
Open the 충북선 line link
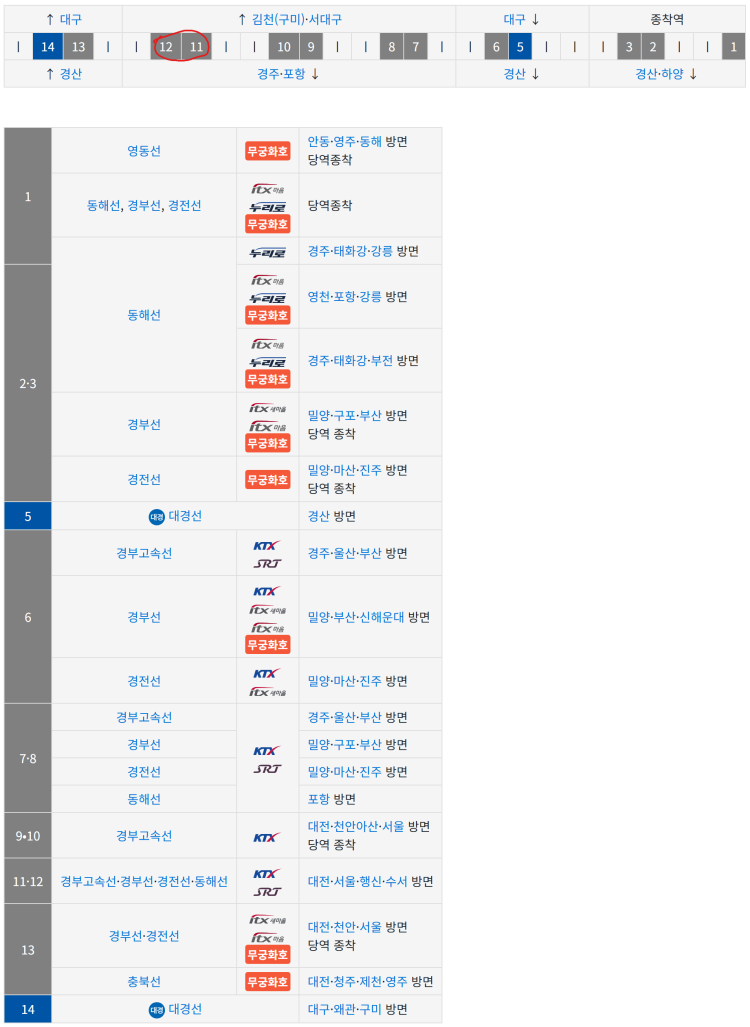(143, 982)
